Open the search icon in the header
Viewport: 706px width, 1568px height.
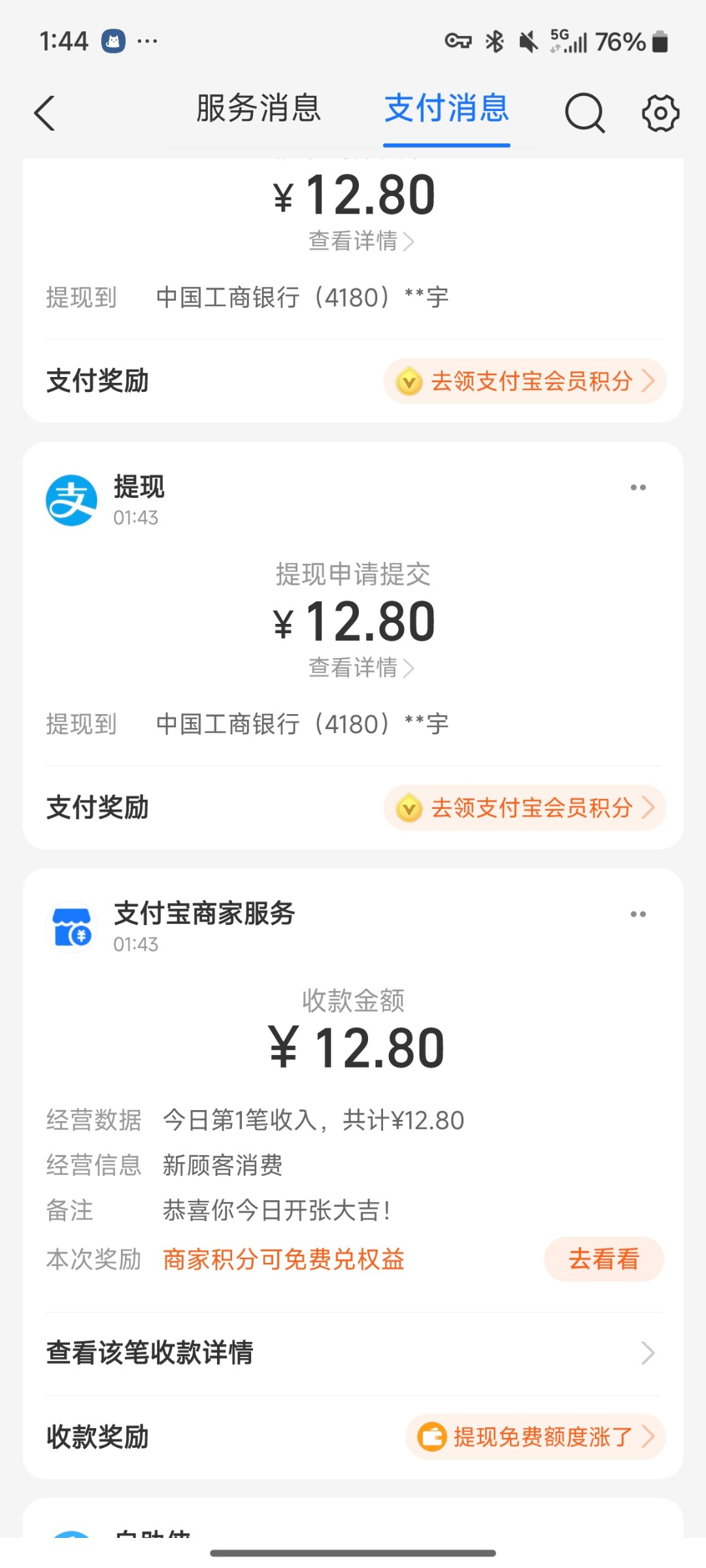tap(584, 113)
